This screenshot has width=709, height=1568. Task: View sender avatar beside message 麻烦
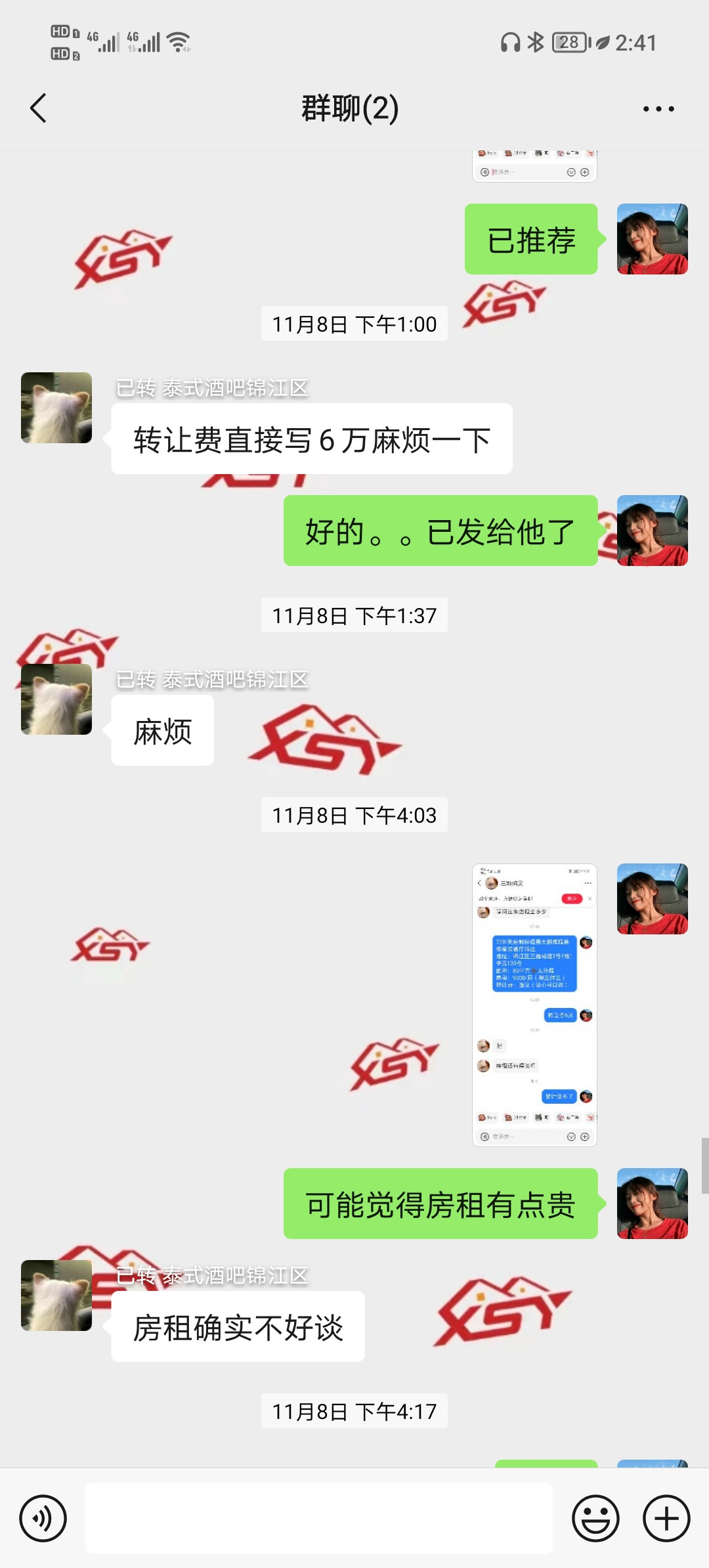(x=56, y=699)
